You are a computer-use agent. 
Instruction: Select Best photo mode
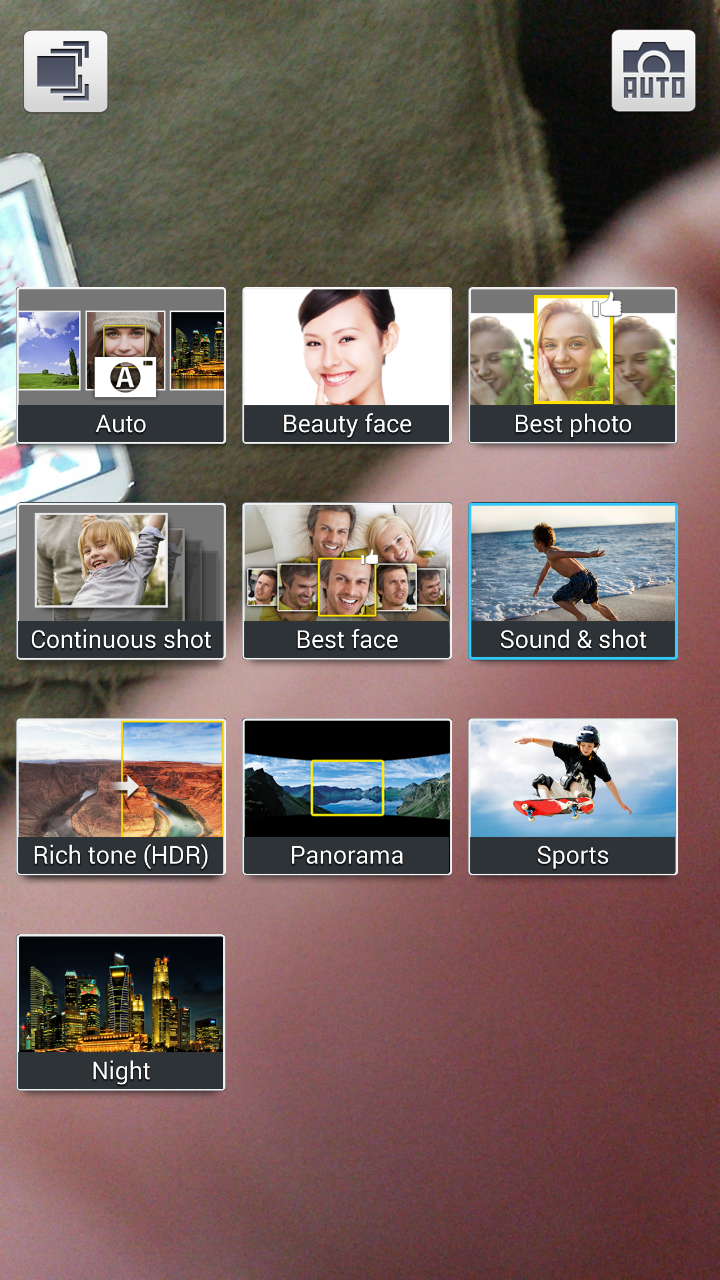(573, 365)
